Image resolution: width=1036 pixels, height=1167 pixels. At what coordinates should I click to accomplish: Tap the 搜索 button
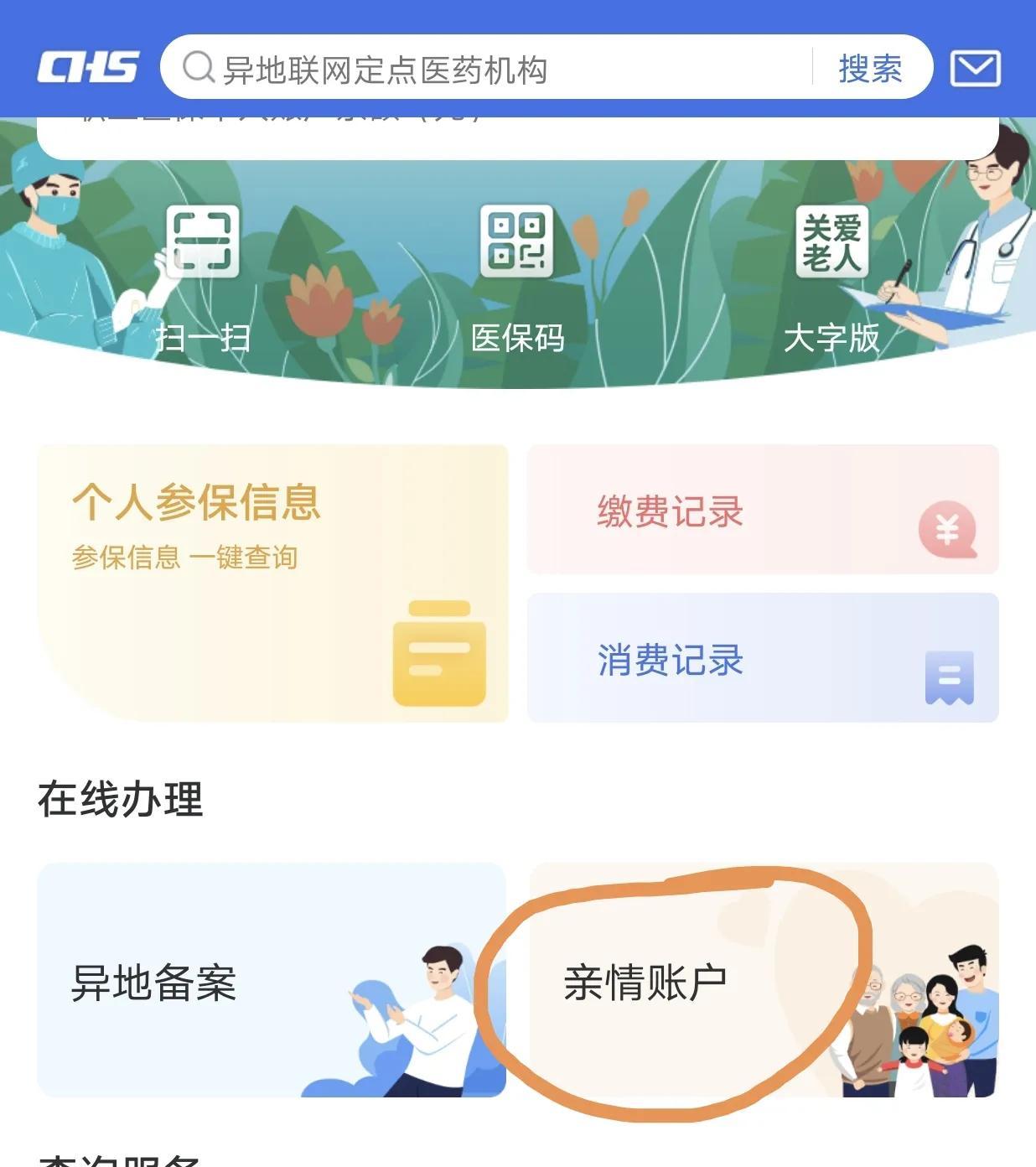tap(870, 69)
